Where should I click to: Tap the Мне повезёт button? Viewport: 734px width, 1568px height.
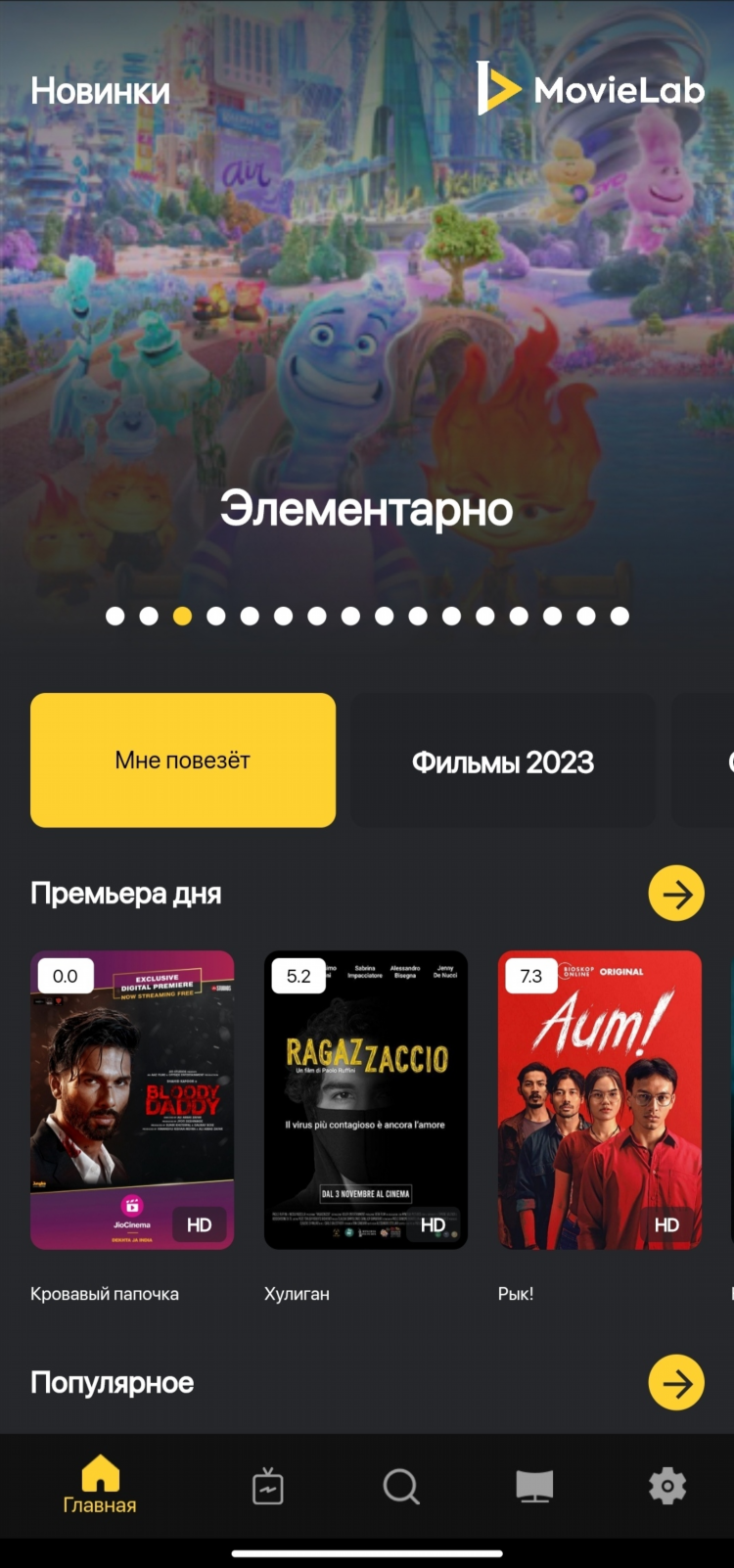pos(183,761)
